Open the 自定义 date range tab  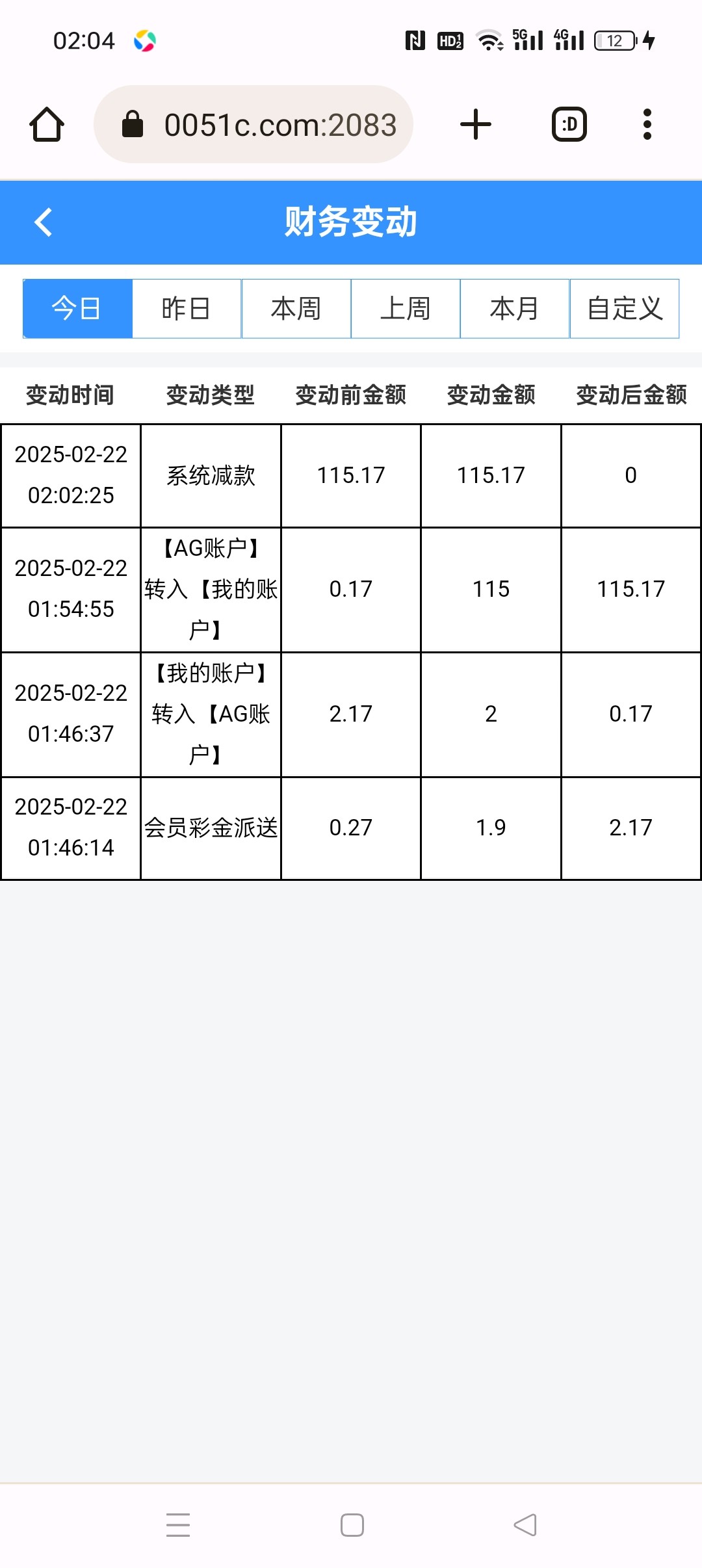pos(625,309)
